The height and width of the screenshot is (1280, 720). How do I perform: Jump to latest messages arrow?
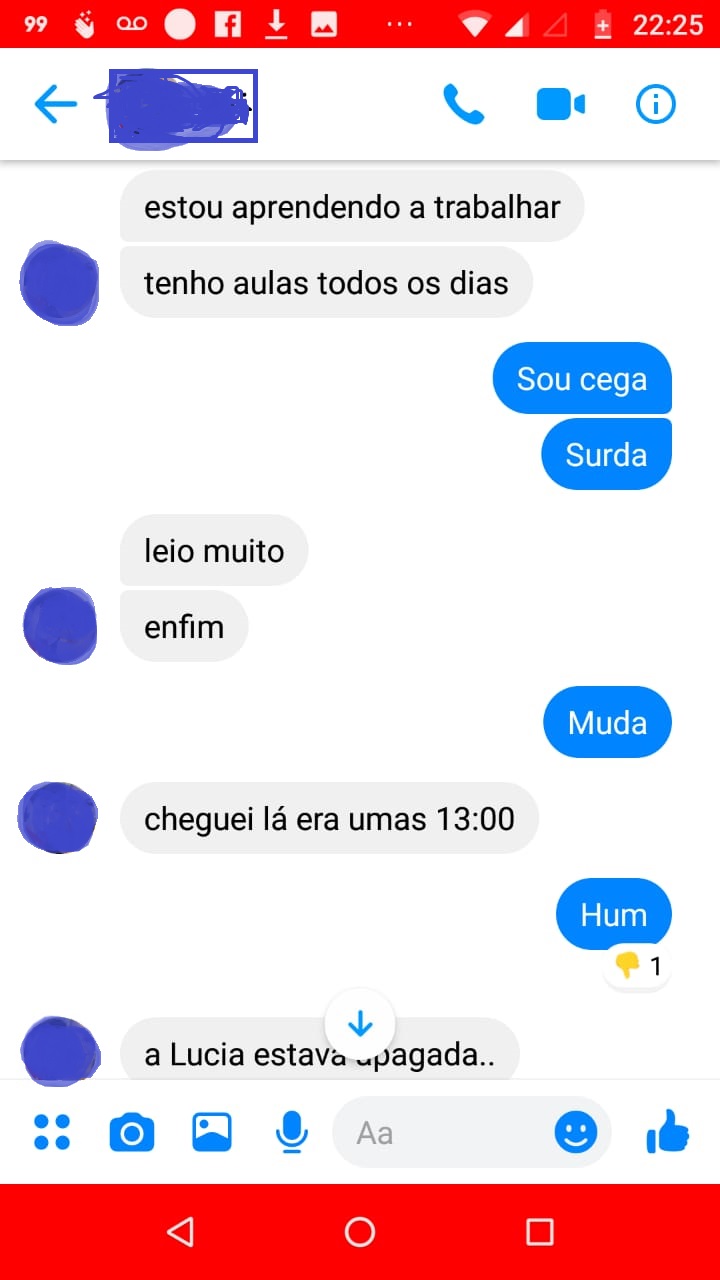(360, 1024)
